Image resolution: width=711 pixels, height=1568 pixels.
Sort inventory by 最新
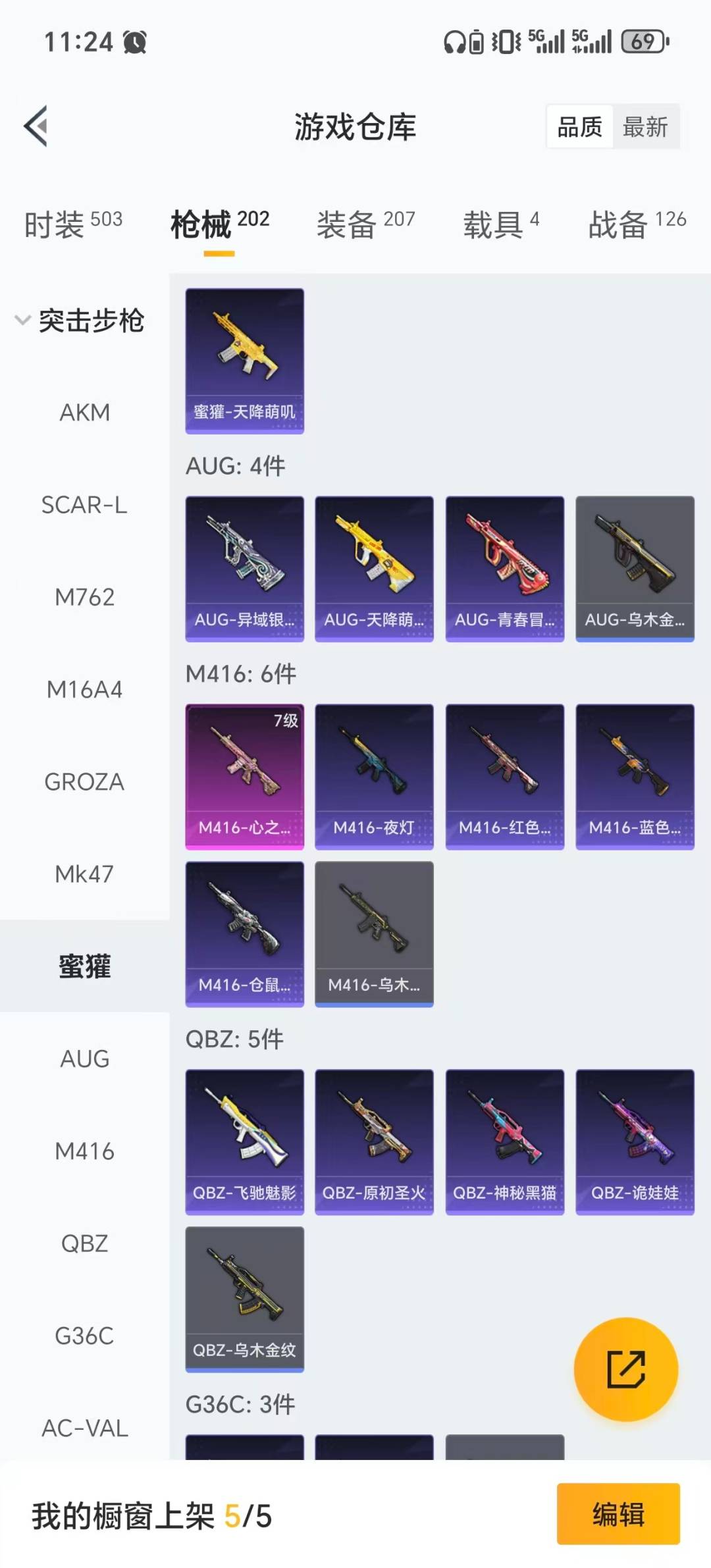tap(645, 126)
